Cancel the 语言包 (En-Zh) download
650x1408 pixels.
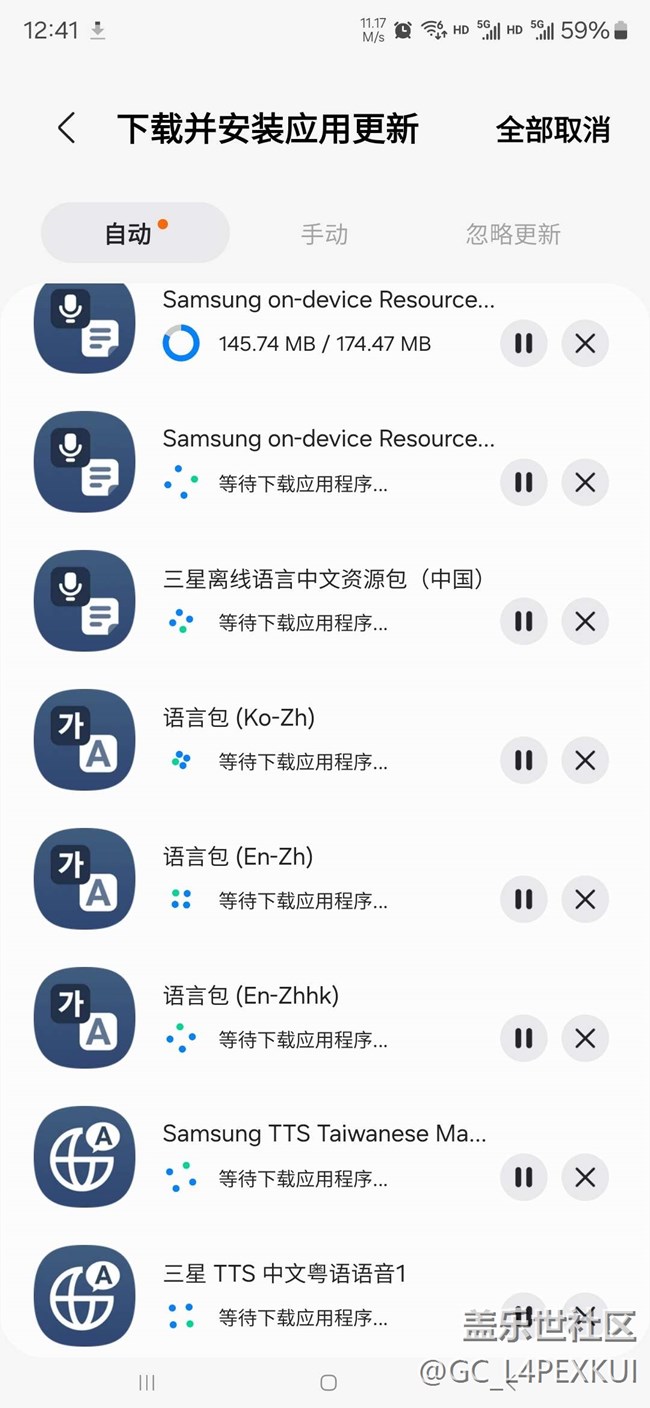585,900
